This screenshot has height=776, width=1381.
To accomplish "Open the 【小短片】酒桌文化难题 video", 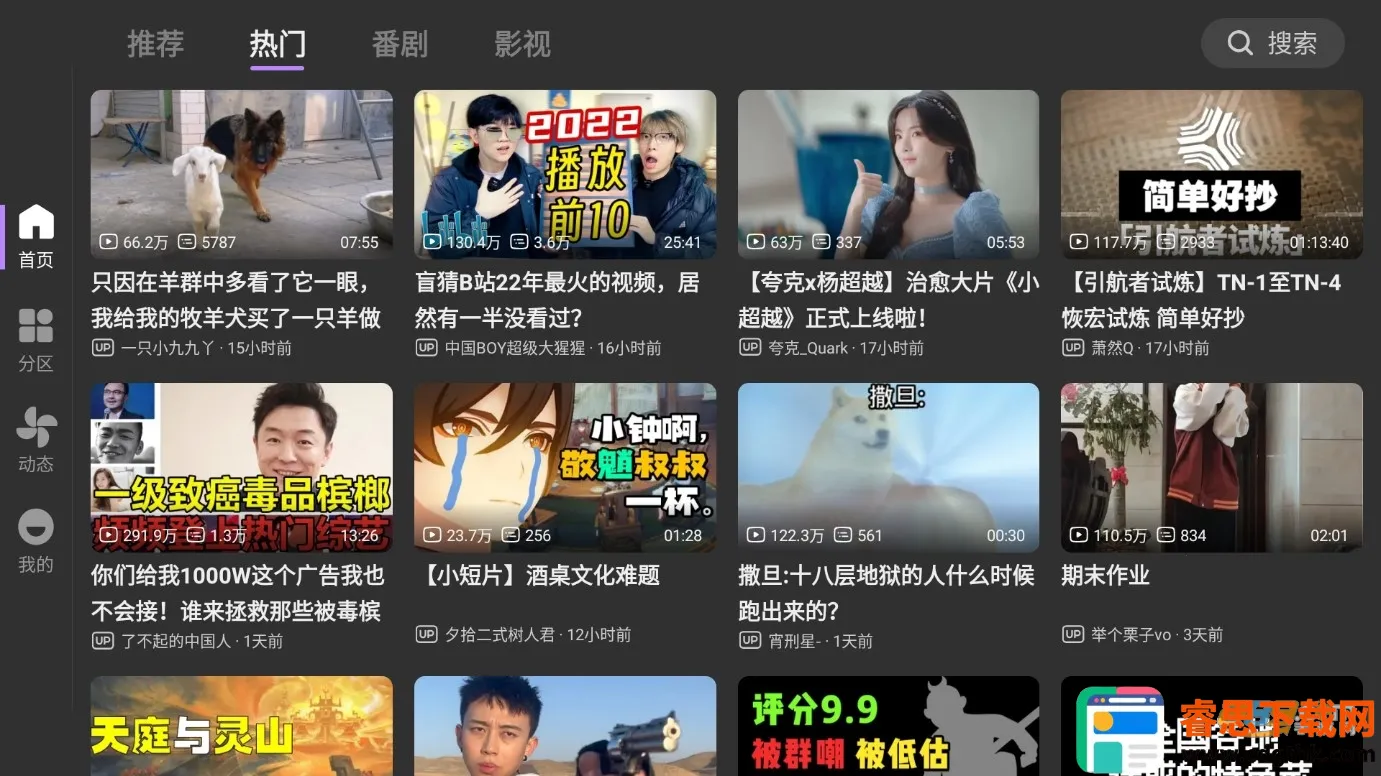I will 565,467.
